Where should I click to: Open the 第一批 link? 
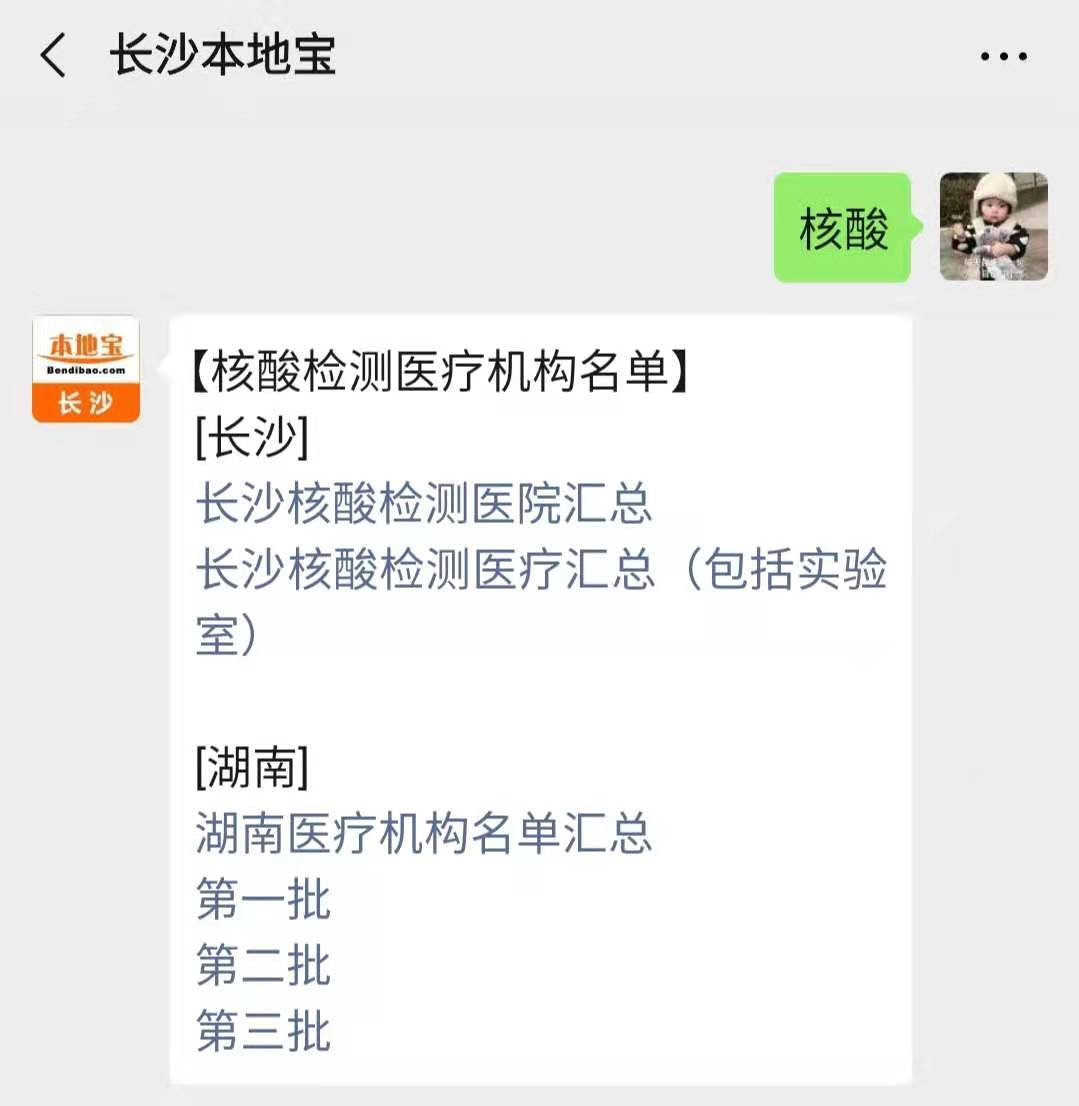[x=263, y=900]
